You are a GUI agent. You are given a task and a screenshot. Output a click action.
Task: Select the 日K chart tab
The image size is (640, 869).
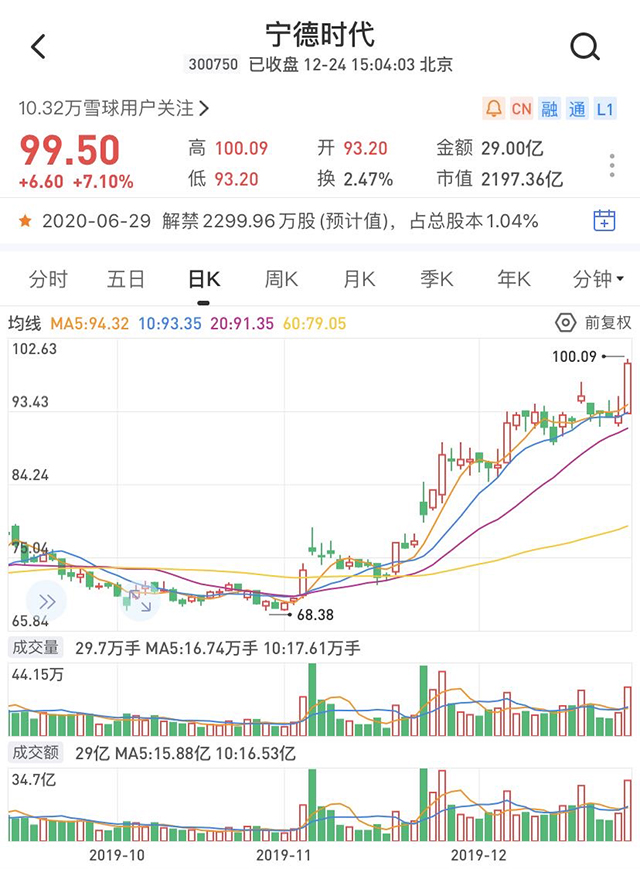[204, 279]
